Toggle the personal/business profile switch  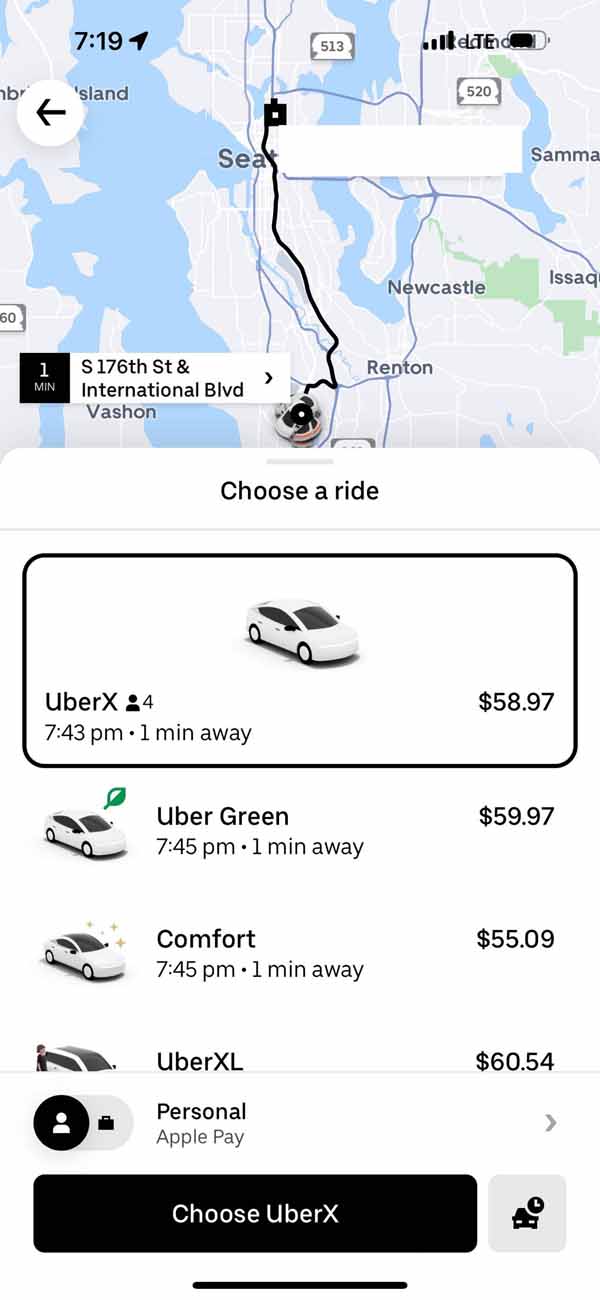[x=82, y=1123]
